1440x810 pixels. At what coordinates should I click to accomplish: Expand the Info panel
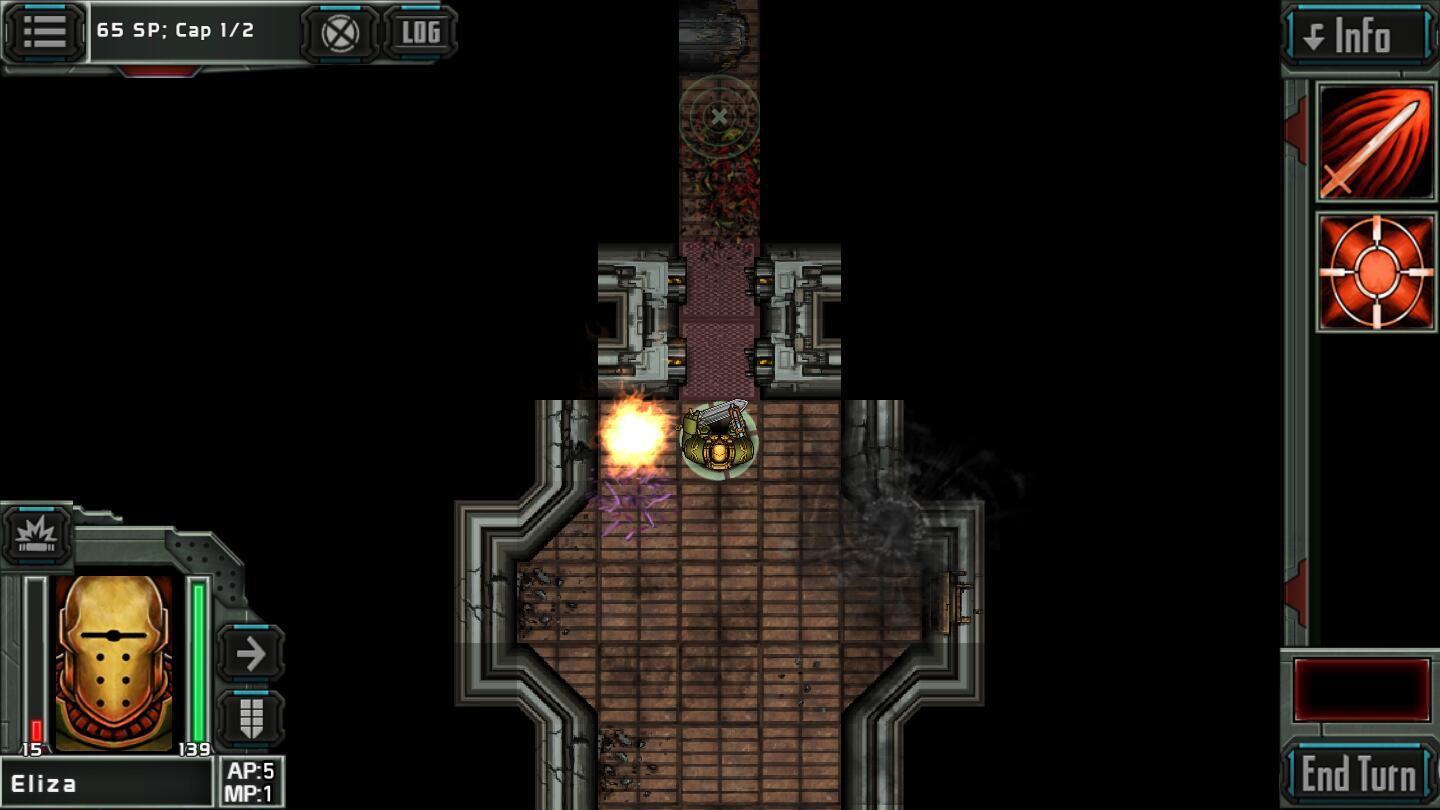pyautogui.click(x=1360, y=38)
